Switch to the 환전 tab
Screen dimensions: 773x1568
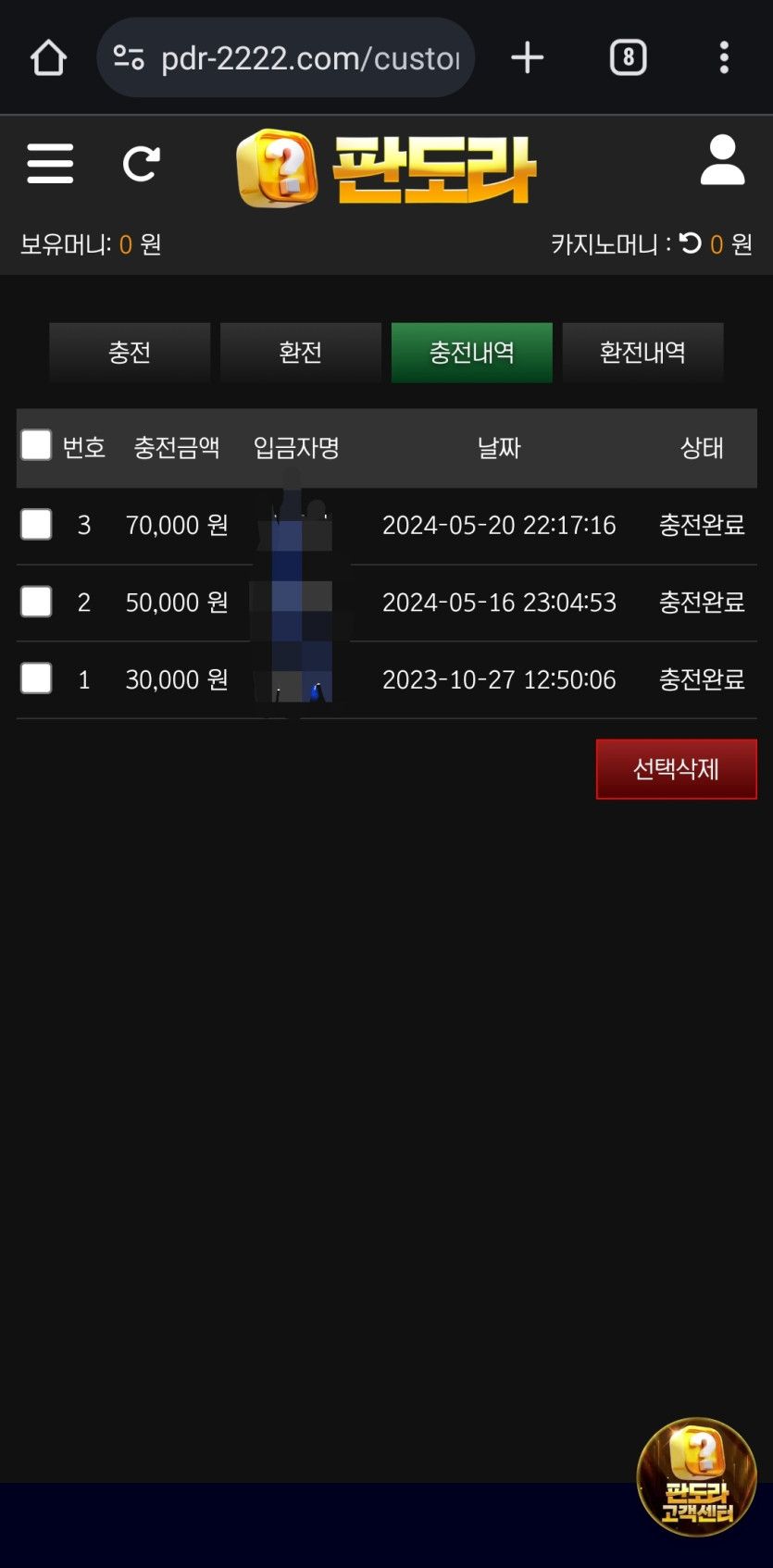(301, 353)
